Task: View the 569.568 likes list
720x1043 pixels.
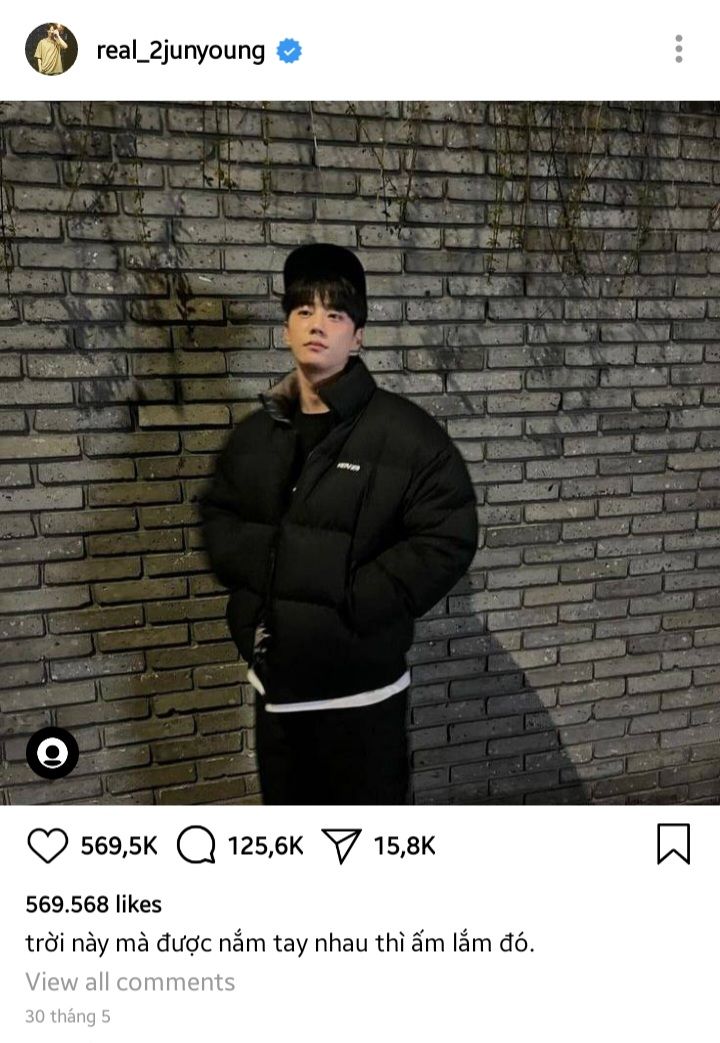Action: point(93,904)
